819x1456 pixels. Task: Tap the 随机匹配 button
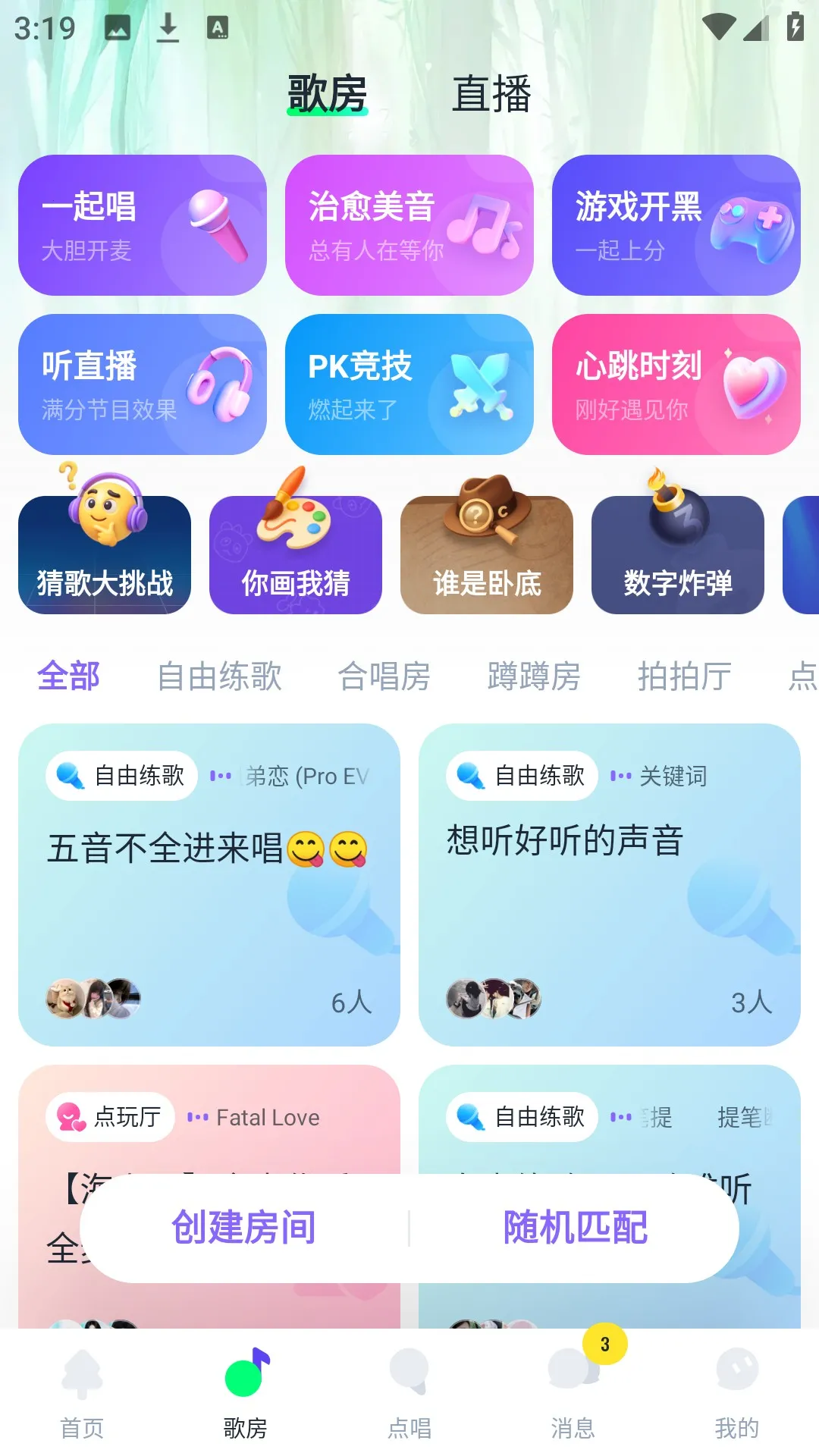coord(575,1228)
